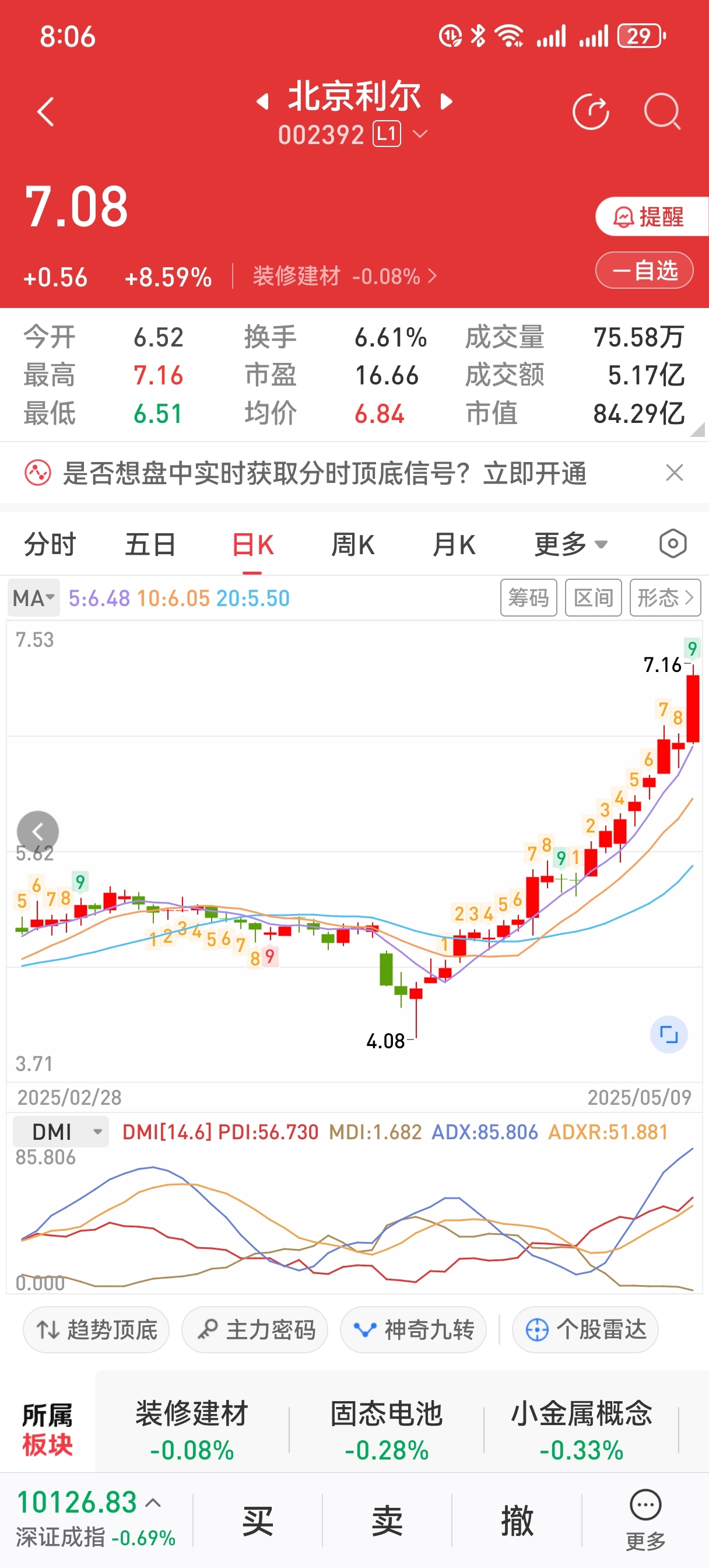Go back using the top-left arrow
Screen dimensions: 709x1568
point(45,112)
